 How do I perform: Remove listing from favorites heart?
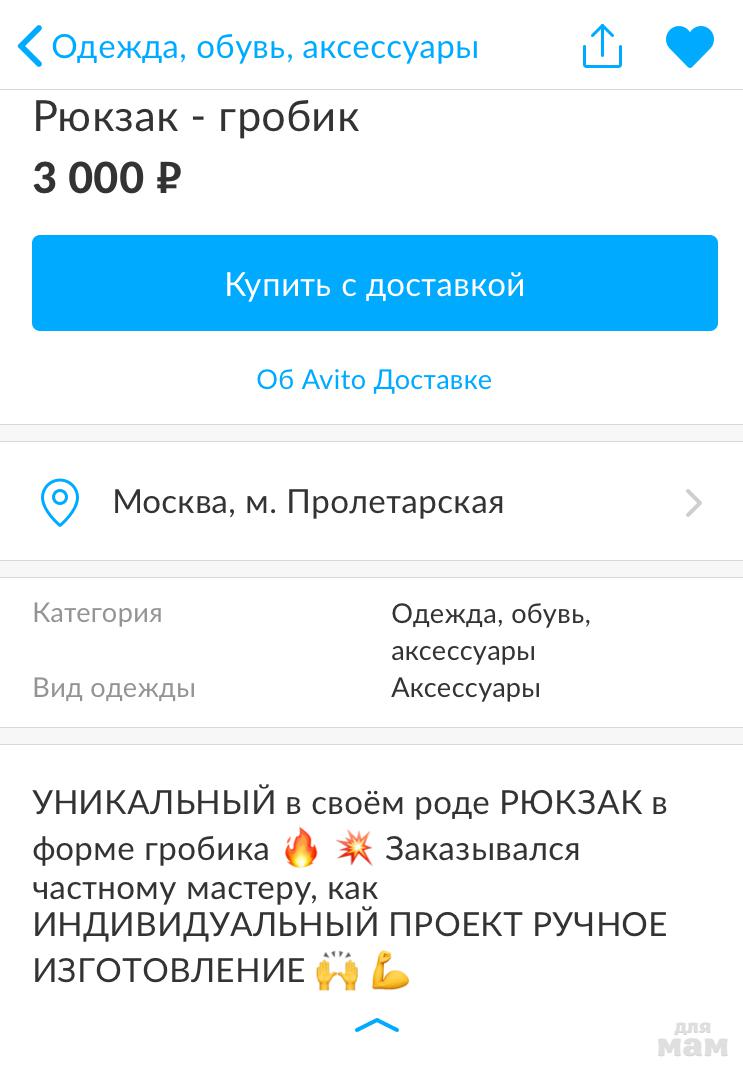pyautogui.click(x=690, y=47)
